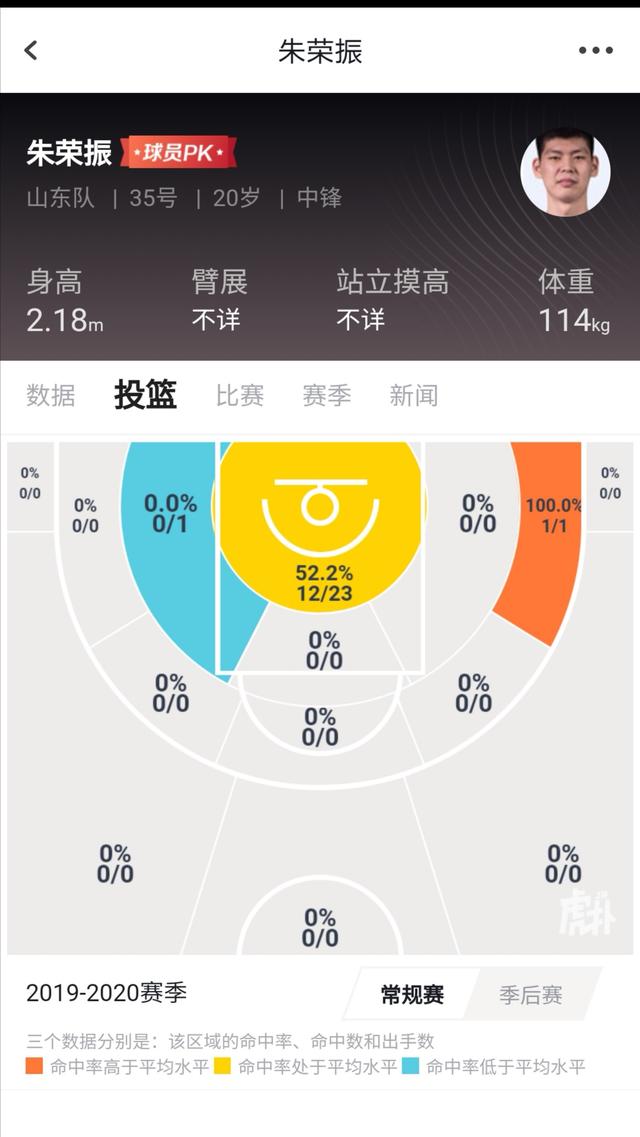Viewport: 640px width, 1137px height.
Task: Open 朱荣振's profile photo
Action: (565, 171)
